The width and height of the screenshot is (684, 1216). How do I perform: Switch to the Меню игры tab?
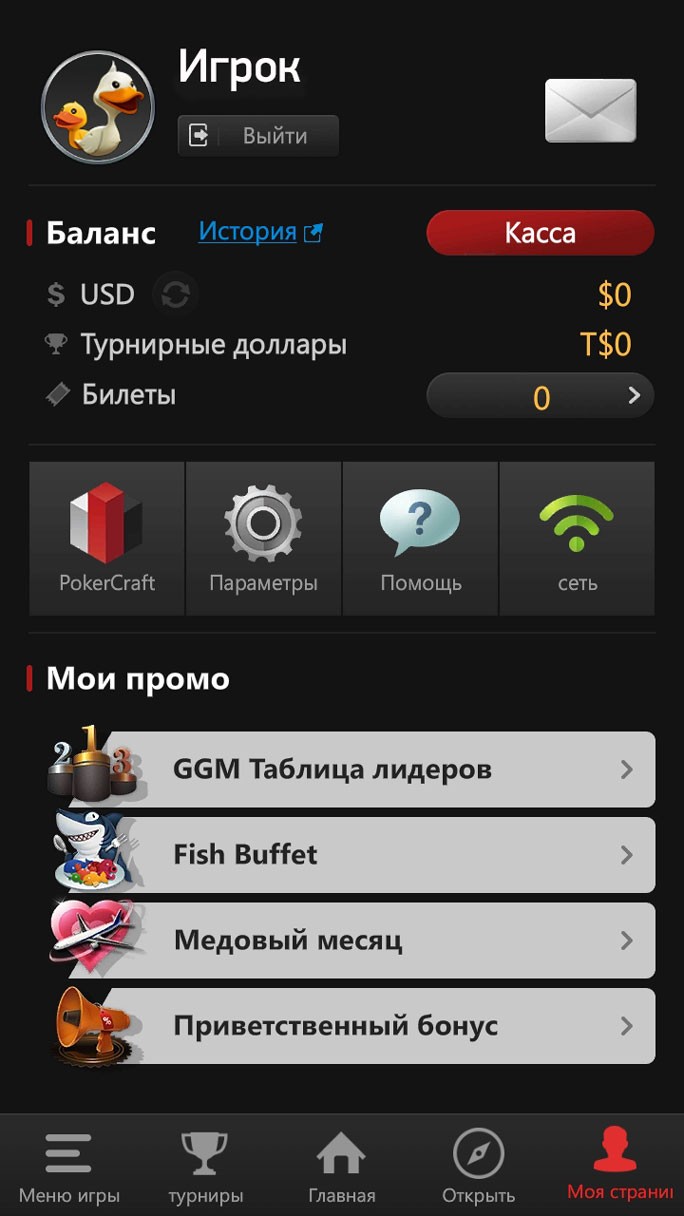[x=69, y=1166]
